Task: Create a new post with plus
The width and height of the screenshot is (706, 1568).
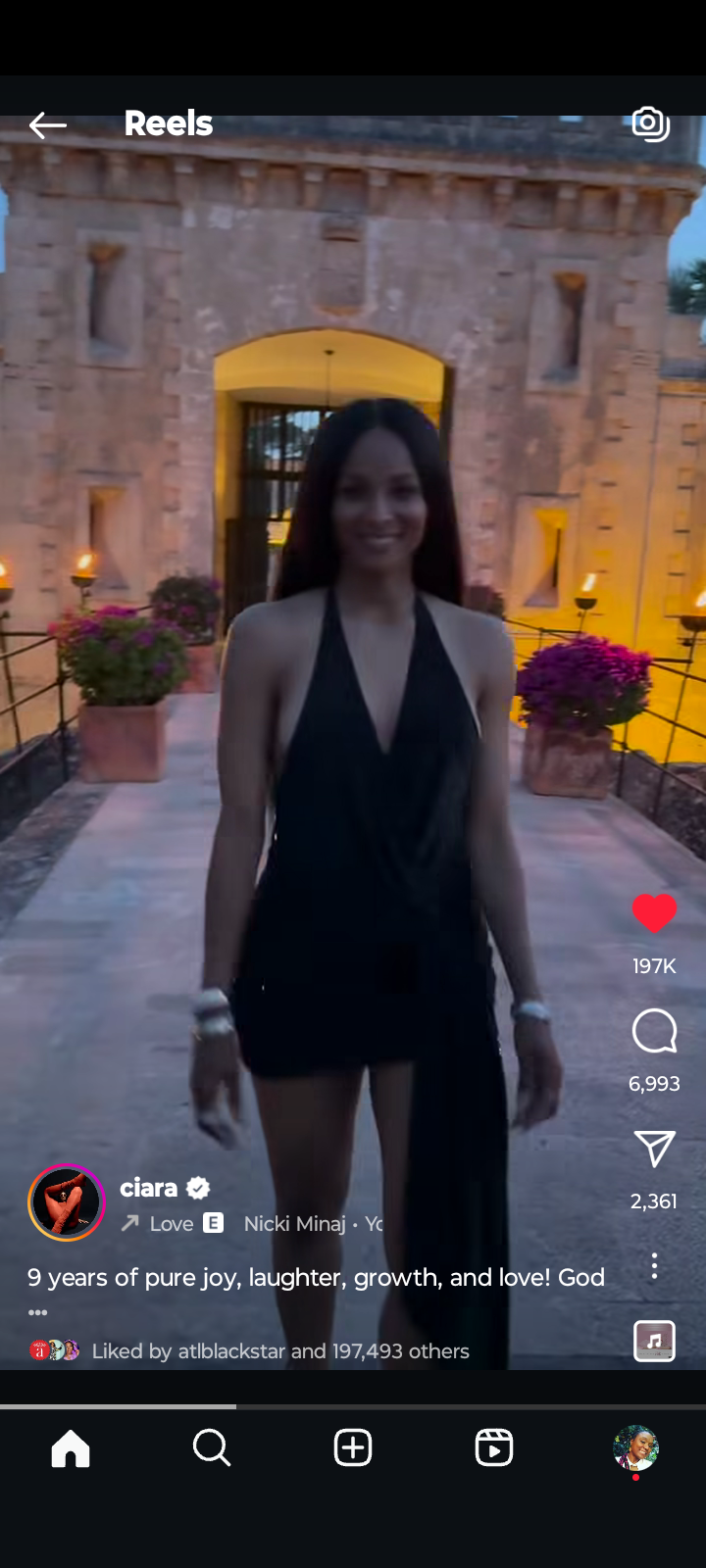Action: (x=353, y=1447)
